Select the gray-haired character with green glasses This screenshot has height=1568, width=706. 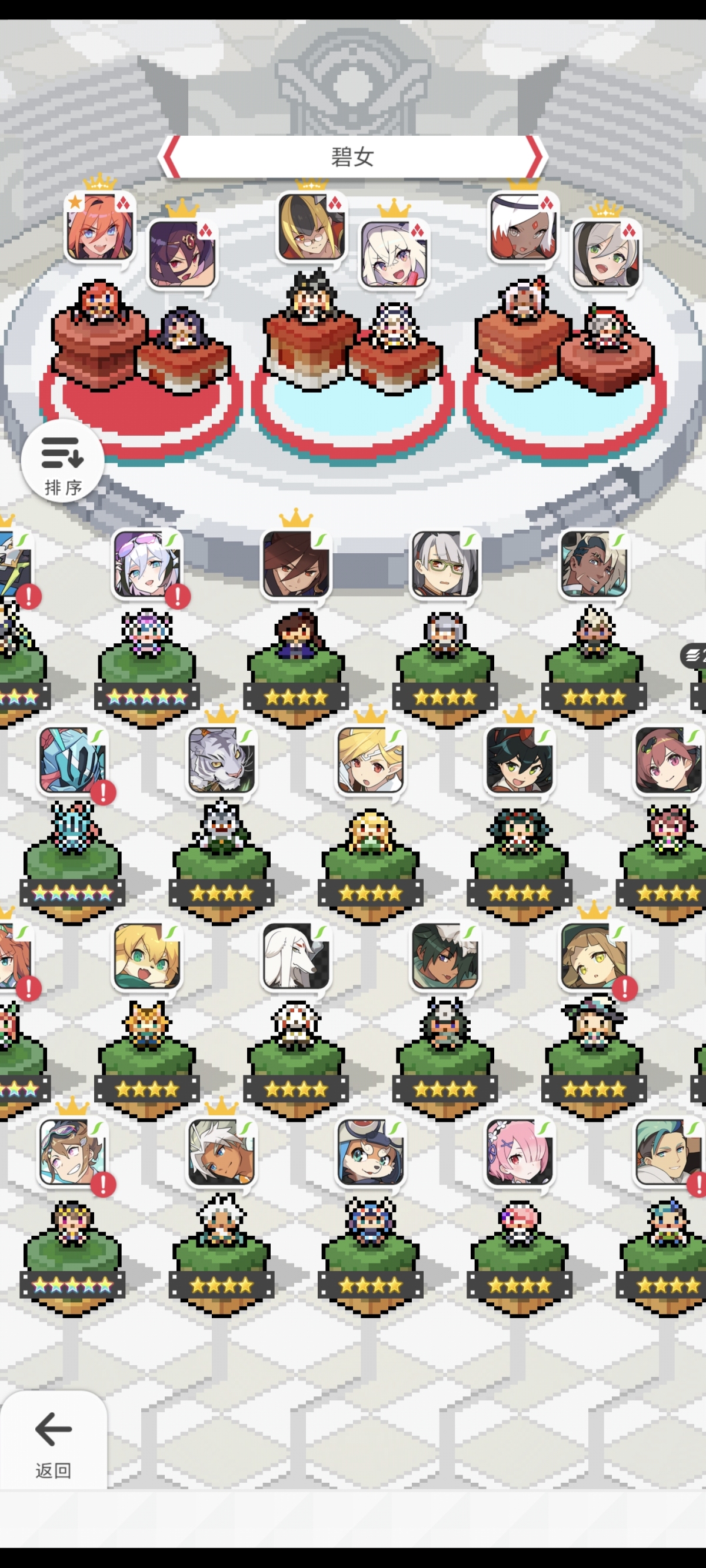tap(445, 564)
